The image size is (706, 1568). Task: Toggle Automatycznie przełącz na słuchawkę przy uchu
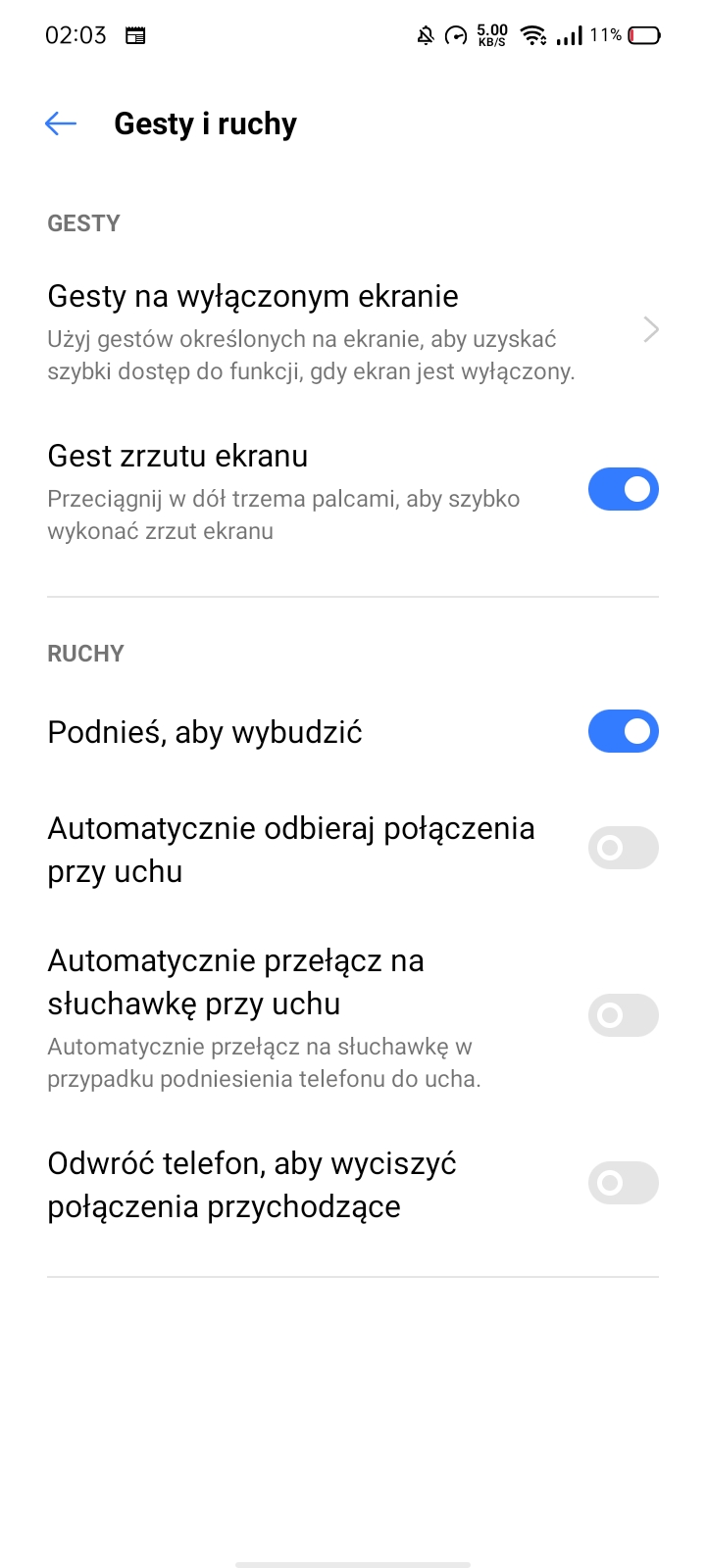click(624, 1015)
